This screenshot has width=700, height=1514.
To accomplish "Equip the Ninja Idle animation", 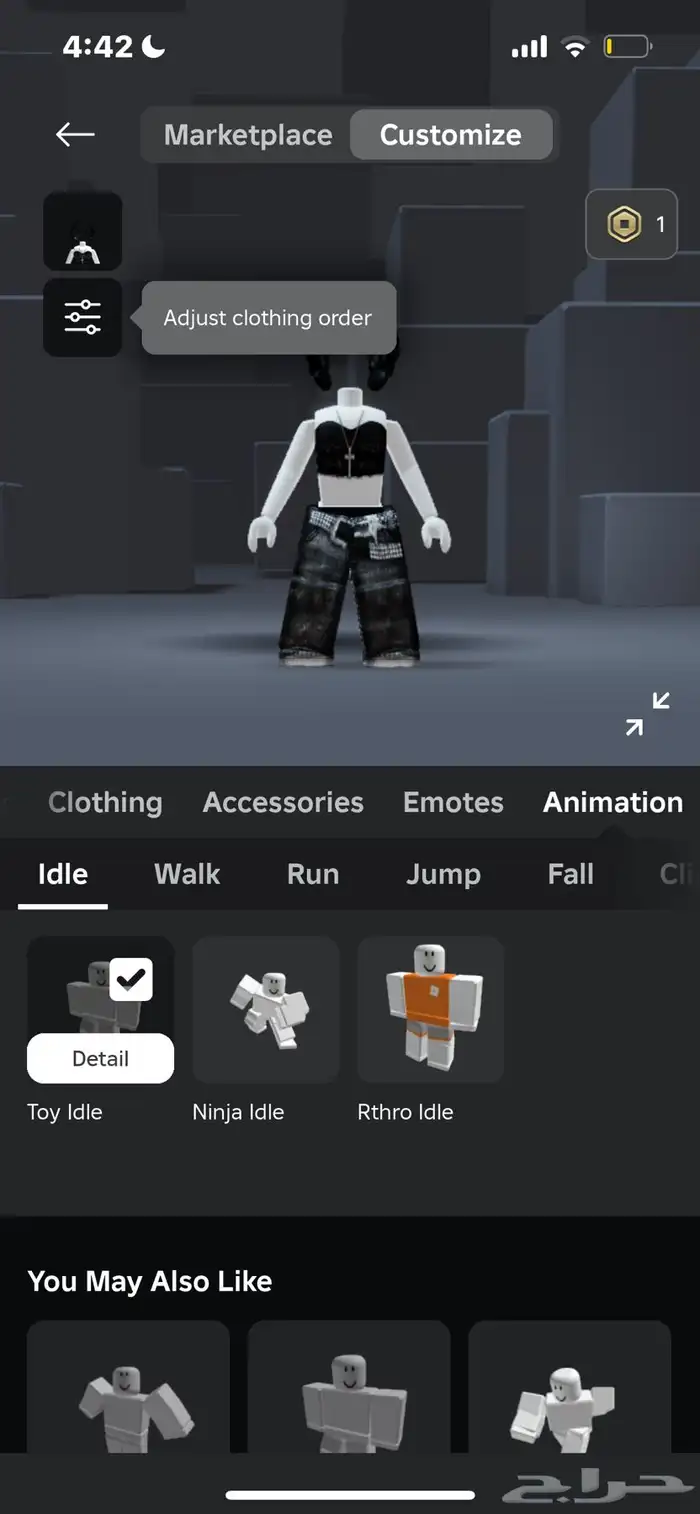I will [266, 1009].
